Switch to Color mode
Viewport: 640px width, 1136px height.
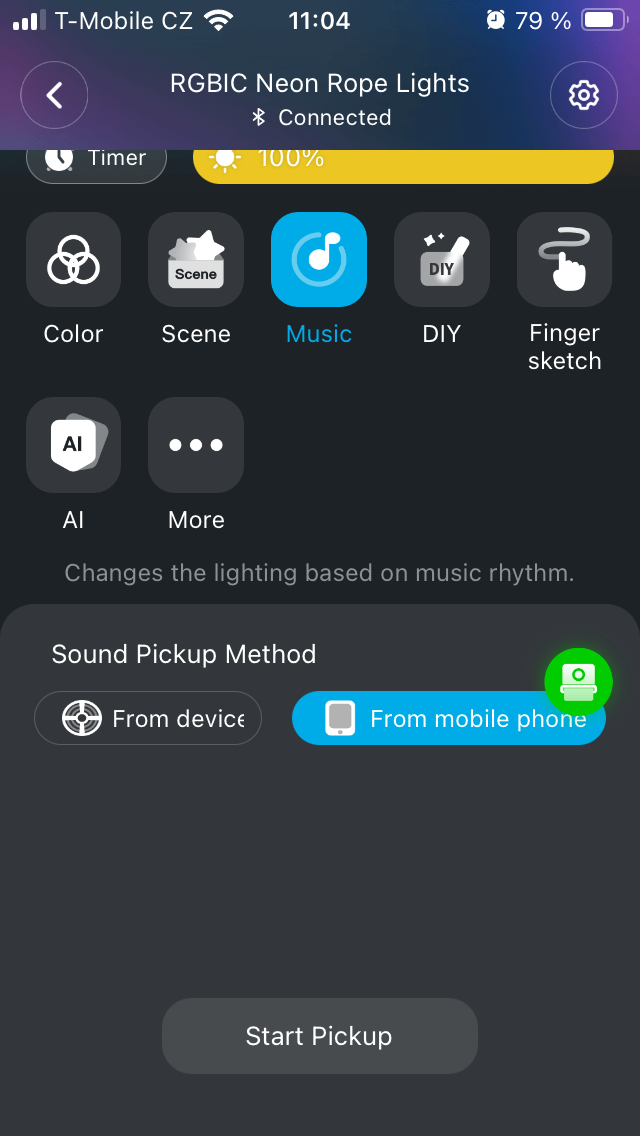[x=73, y=260]
